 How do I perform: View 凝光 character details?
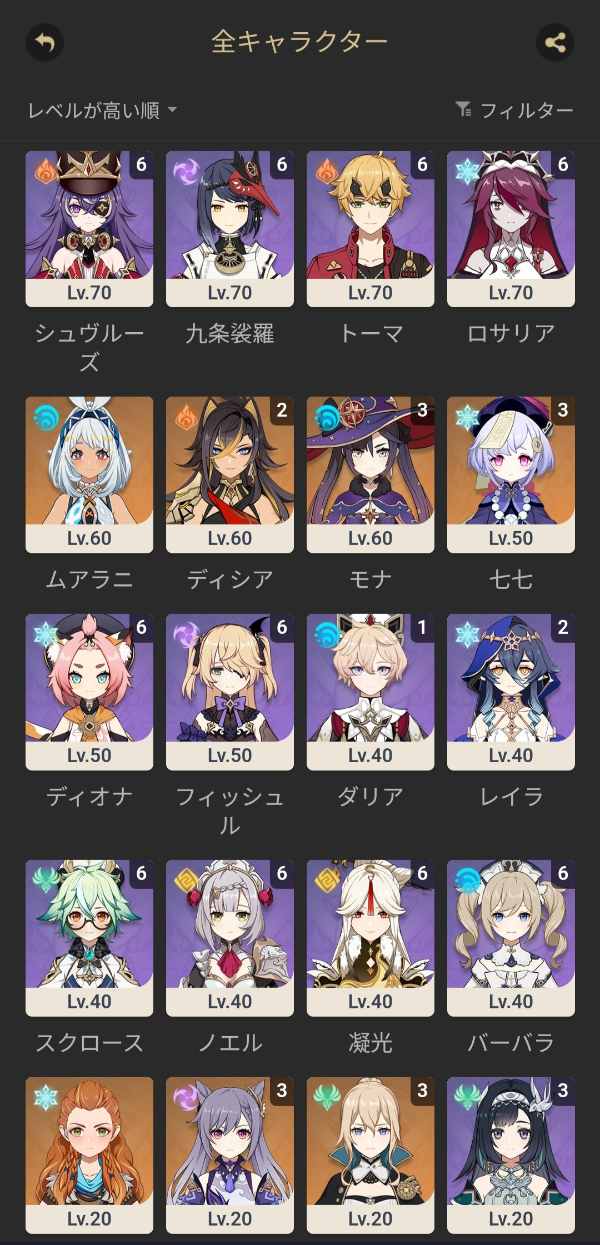(x=370, y=937)
